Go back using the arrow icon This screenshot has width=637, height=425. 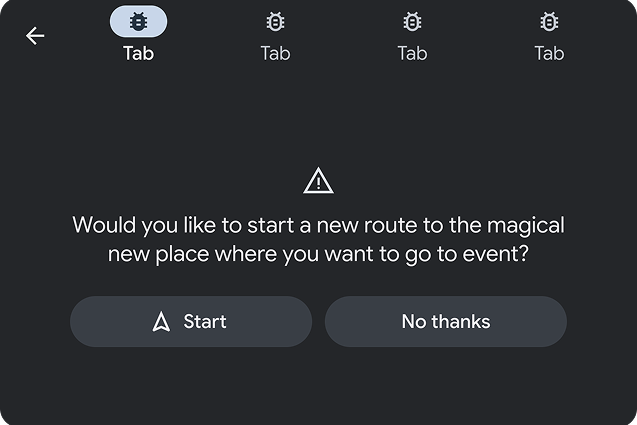click(x=35, y=36)
